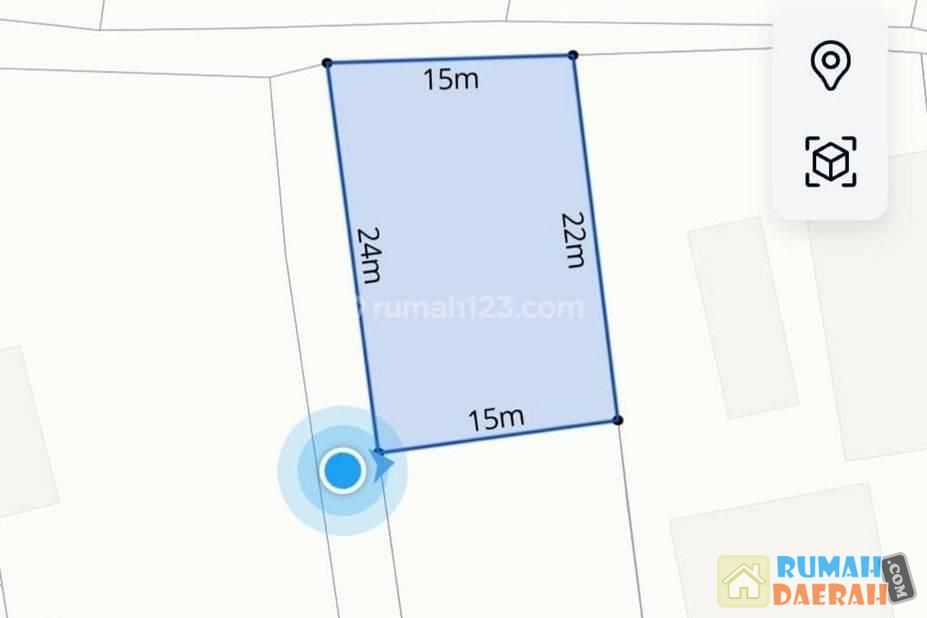Image resolution: width=927 pixels, height=618 pixels.
Task: Tap the location pin icon
Action: [830, 65]
